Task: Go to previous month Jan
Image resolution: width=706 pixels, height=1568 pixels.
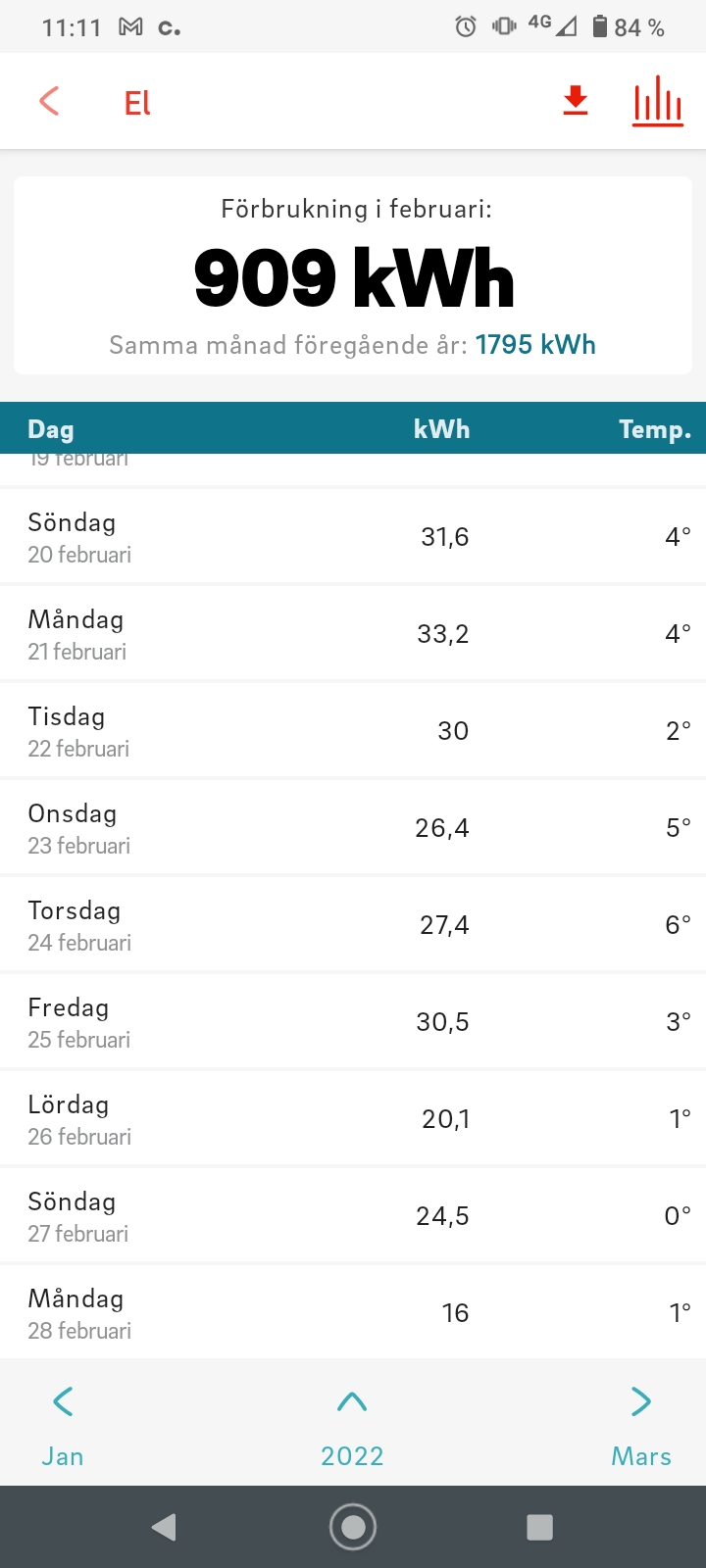Action: pyautogui.click(x=63, y=1426)
